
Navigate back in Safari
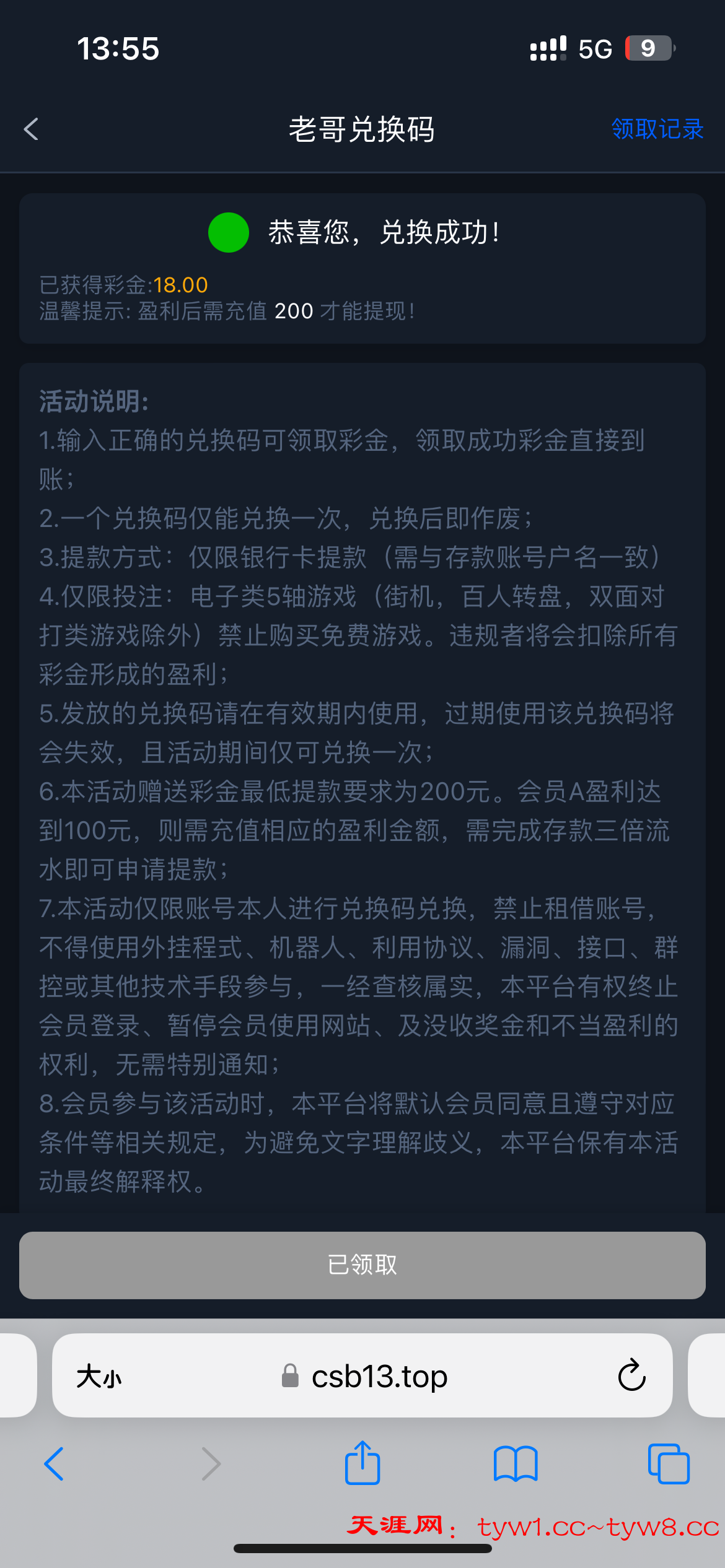point(55,1464)
